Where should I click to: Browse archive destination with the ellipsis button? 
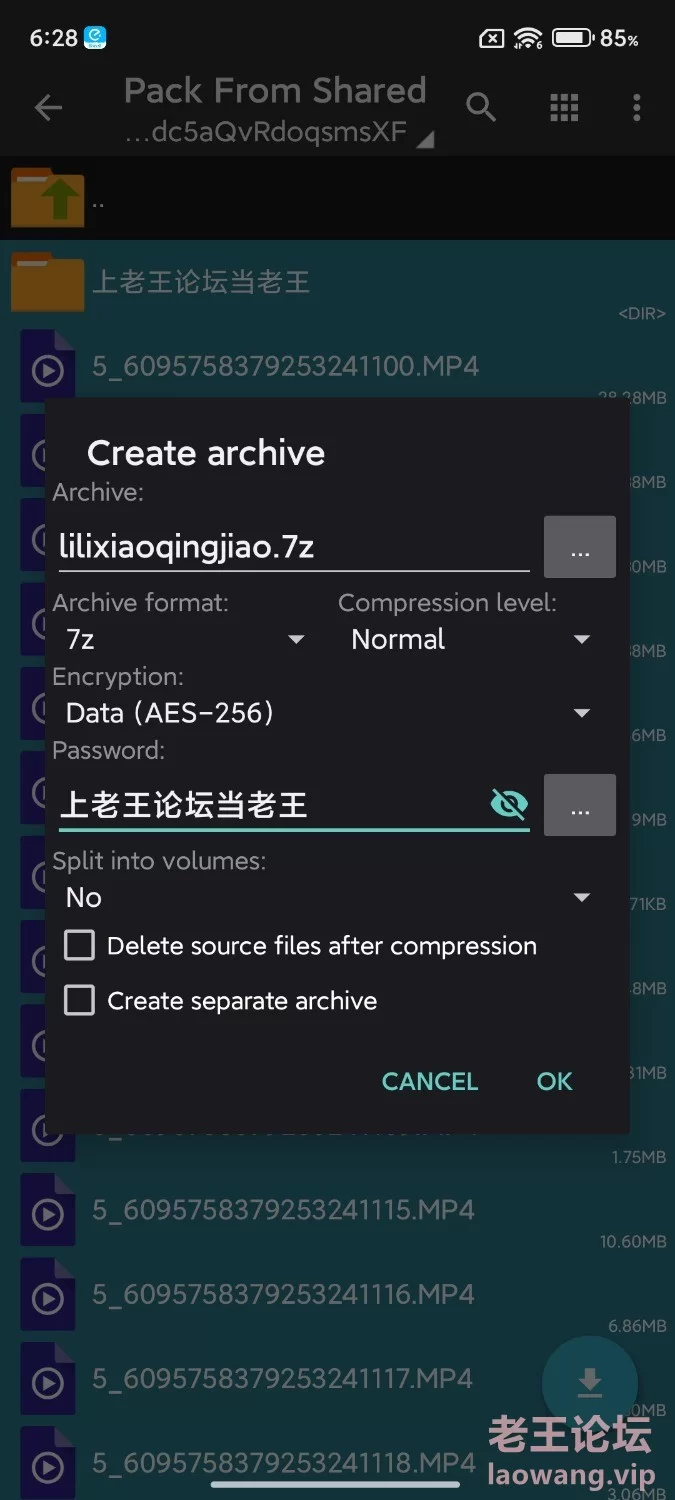pyautogui.click(x=580, y=547)
